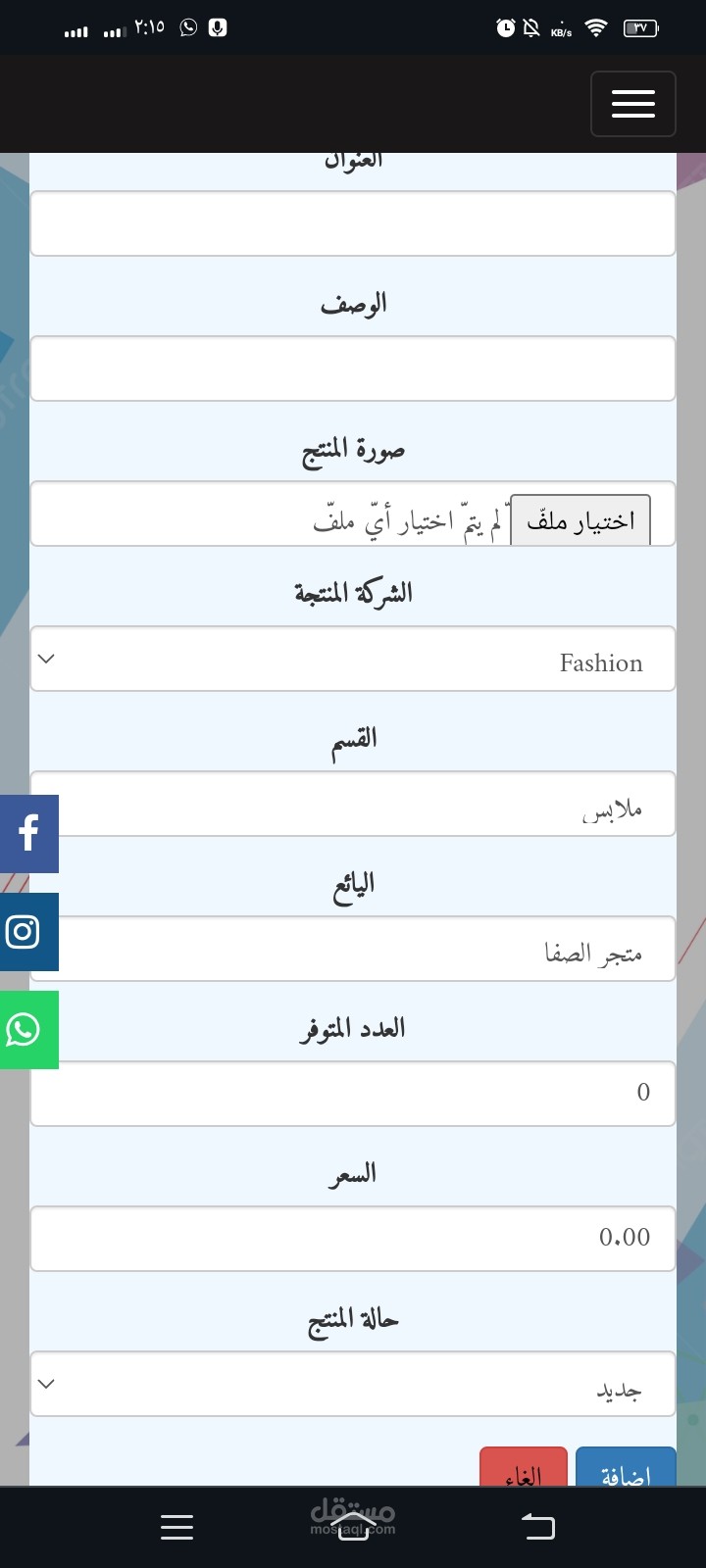Go back with the system back button
The height and width of the screenshot is (1568, 706).
coord(537,1527)
